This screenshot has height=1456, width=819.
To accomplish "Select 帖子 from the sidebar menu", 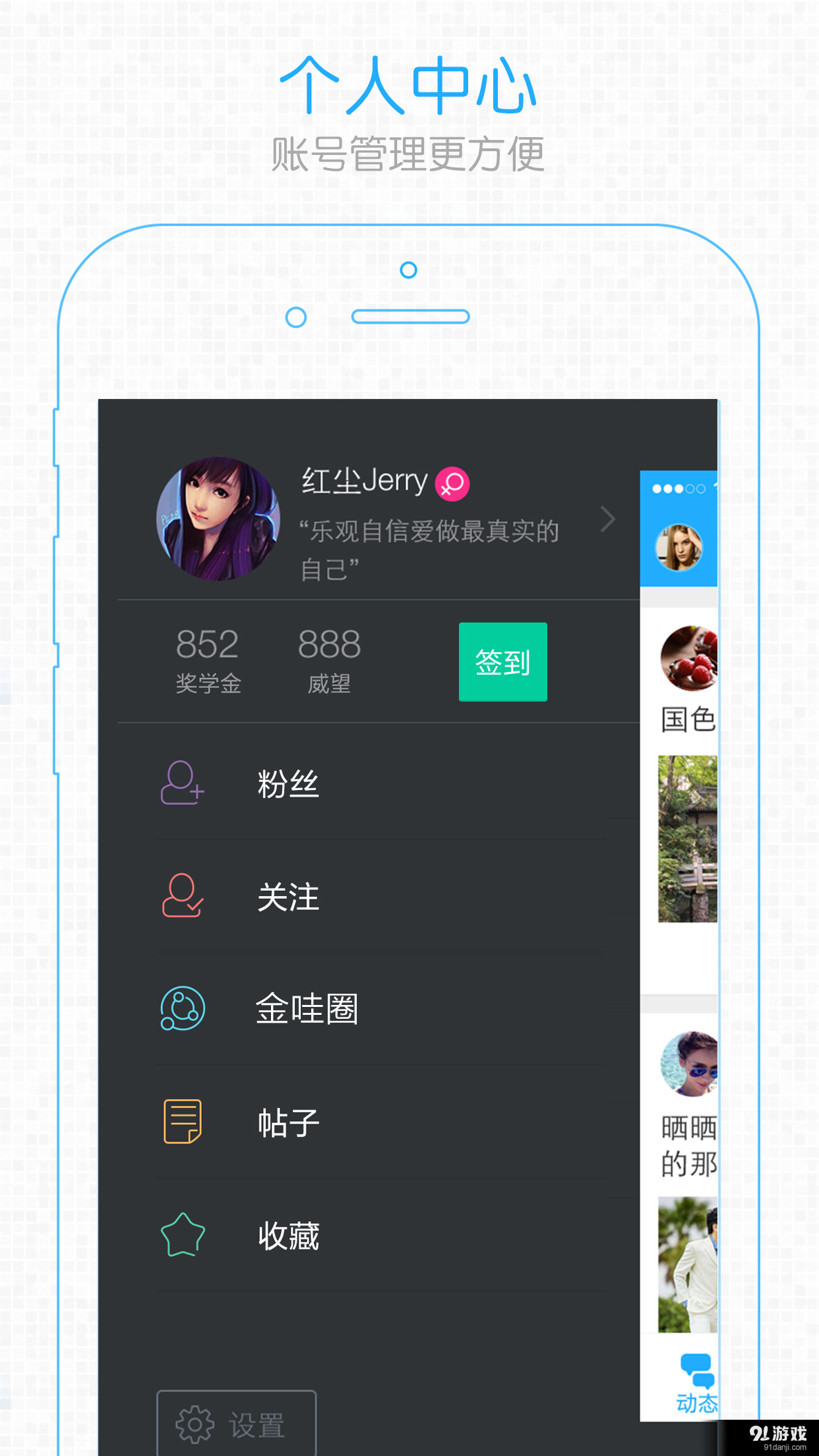I will pyautogui.click(x=288, y=1122).
